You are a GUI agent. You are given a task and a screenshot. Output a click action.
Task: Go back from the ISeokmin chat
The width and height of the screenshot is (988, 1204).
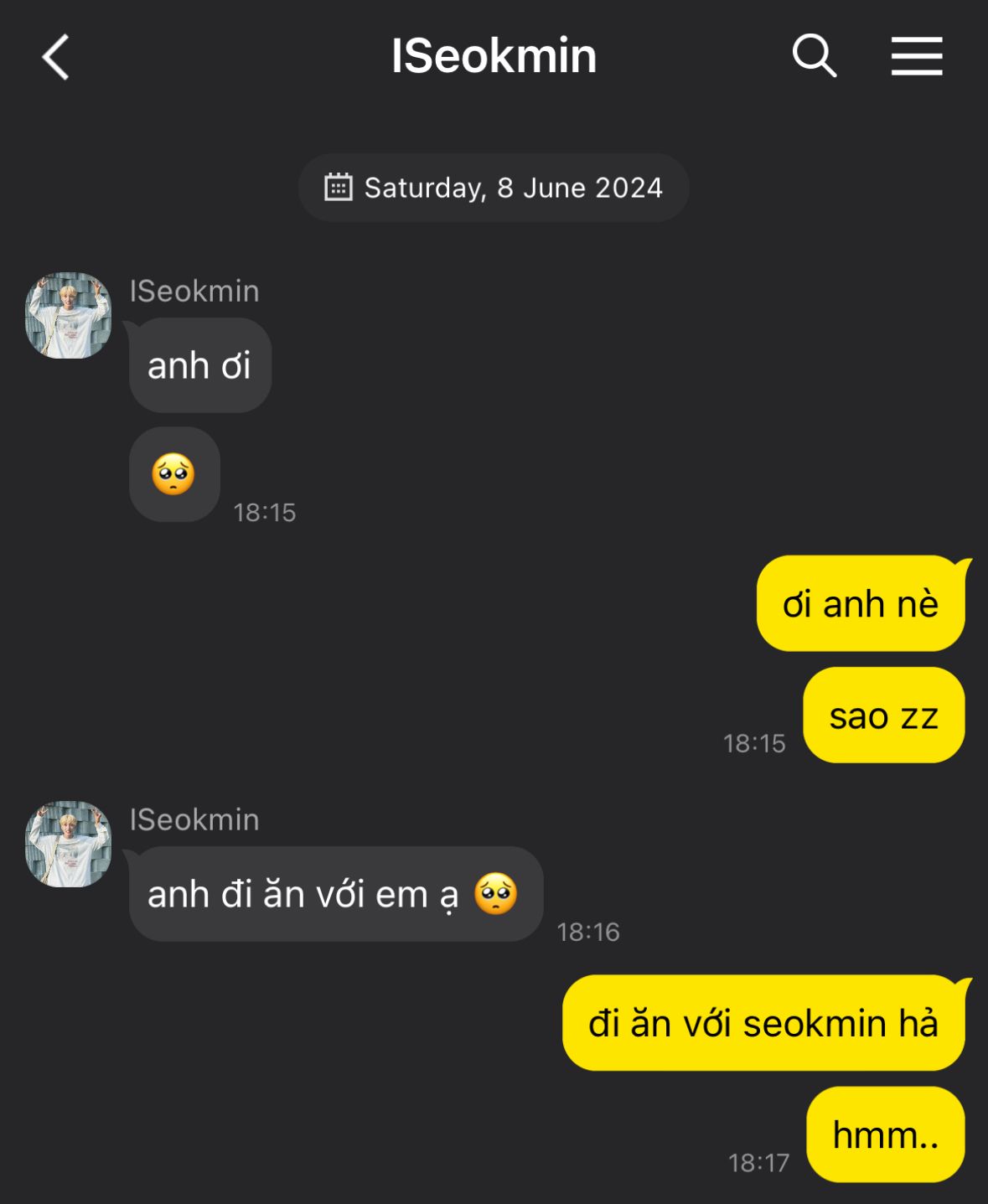55,57
